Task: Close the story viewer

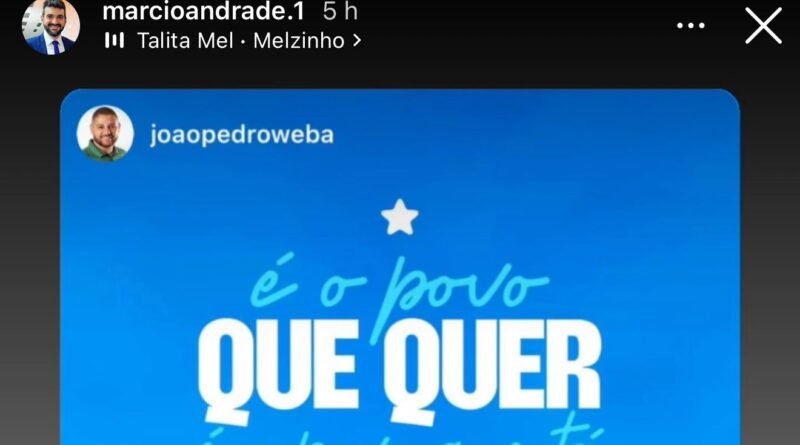Action: (763, 26)
